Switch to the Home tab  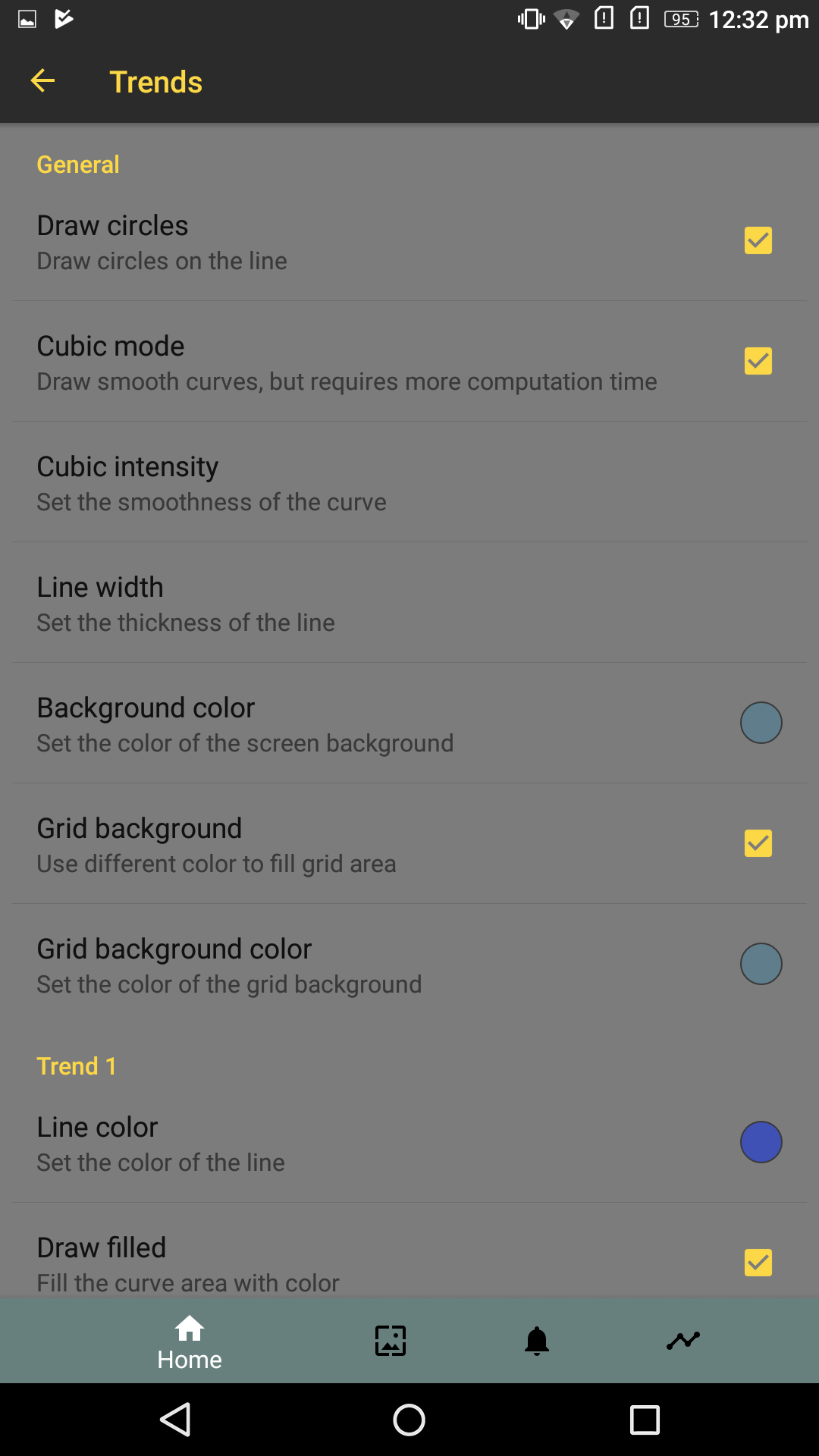(x=190, y=1341)
